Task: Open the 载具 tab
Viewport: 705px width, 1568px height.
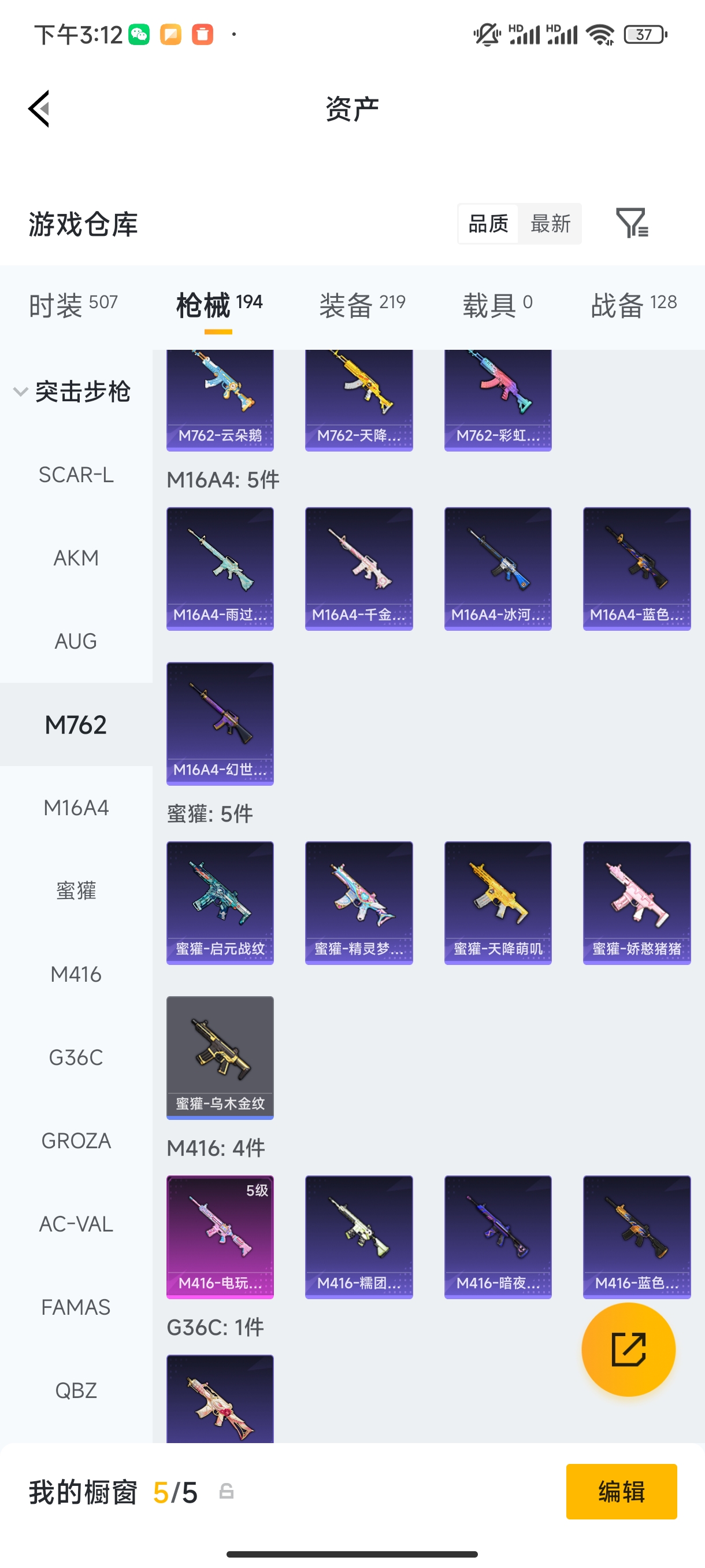Action: (497, 304)
